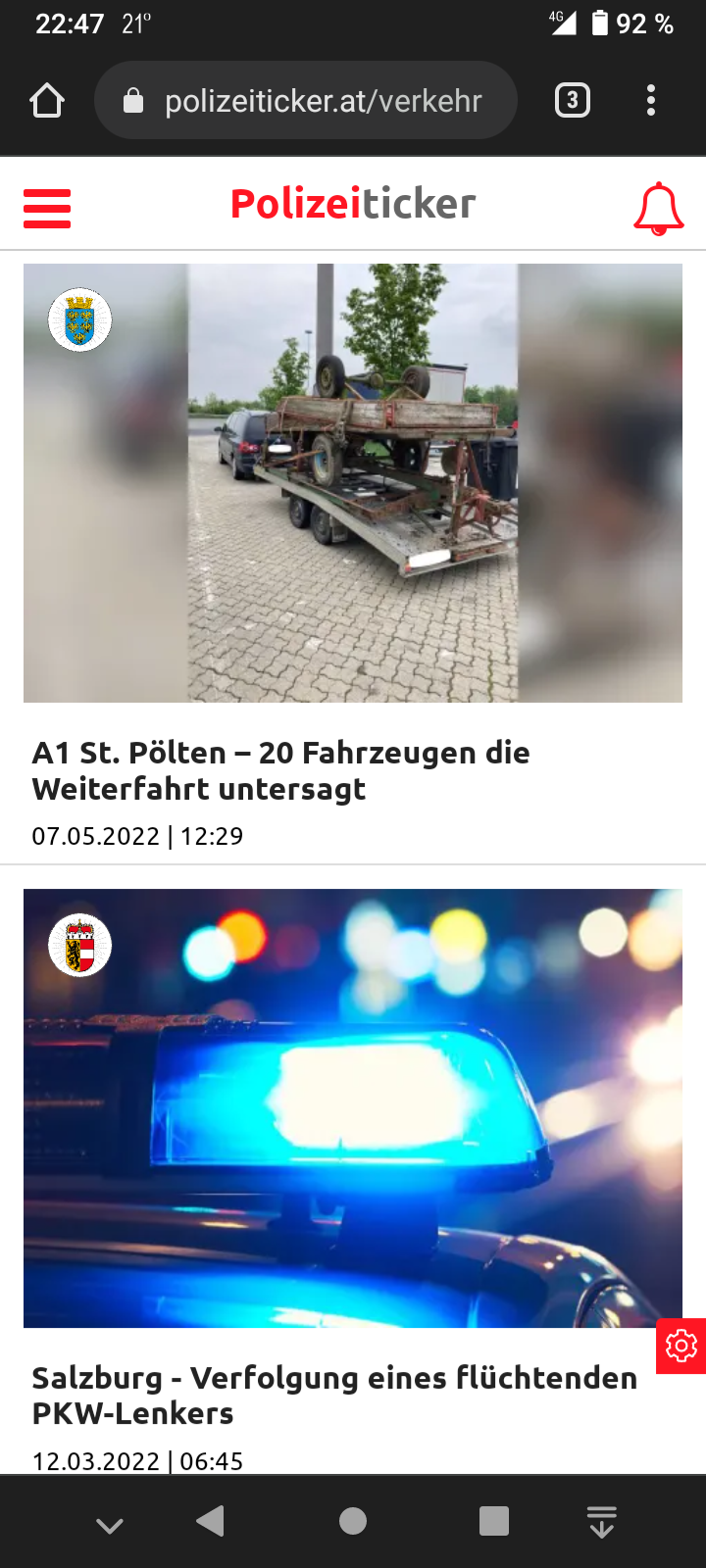Open the browser tab switcher
This screenshot has height=1568, width=706.
click(x=573, y=101)
